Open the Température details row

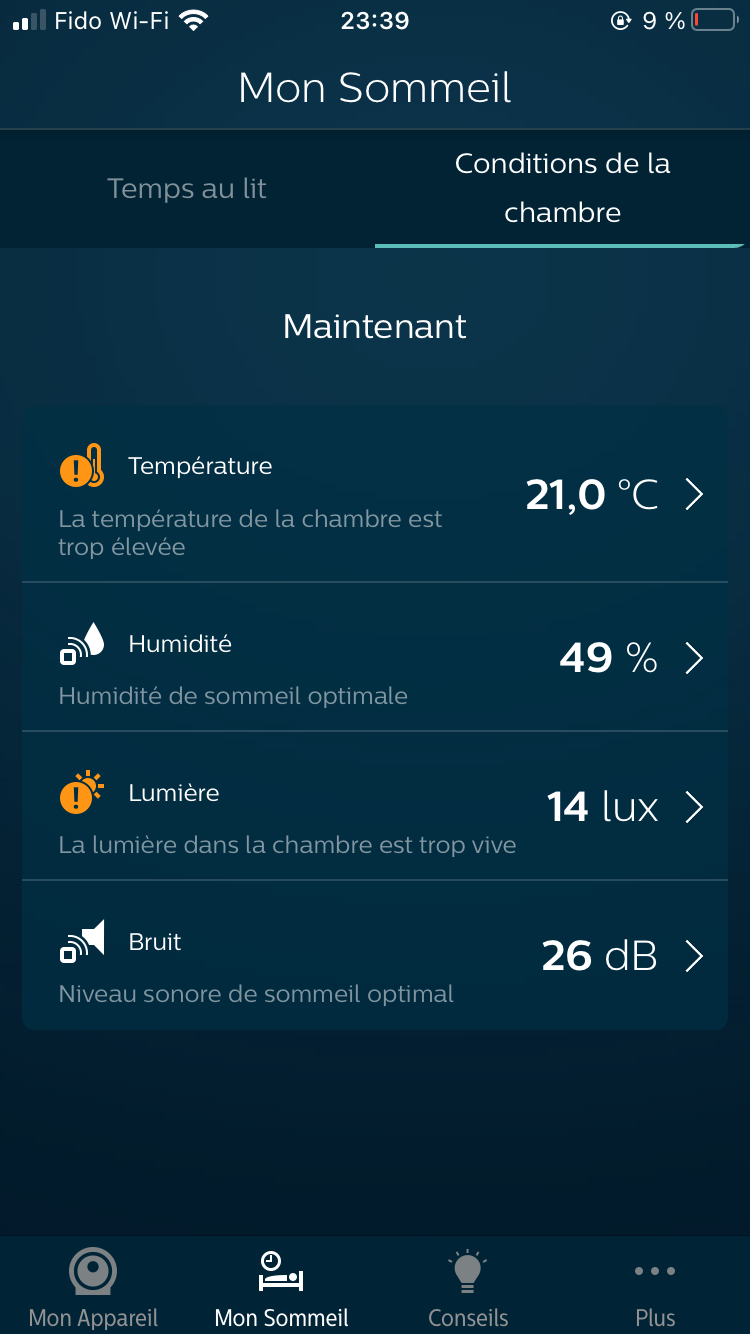pyautogui.click(x=375, y=495)
